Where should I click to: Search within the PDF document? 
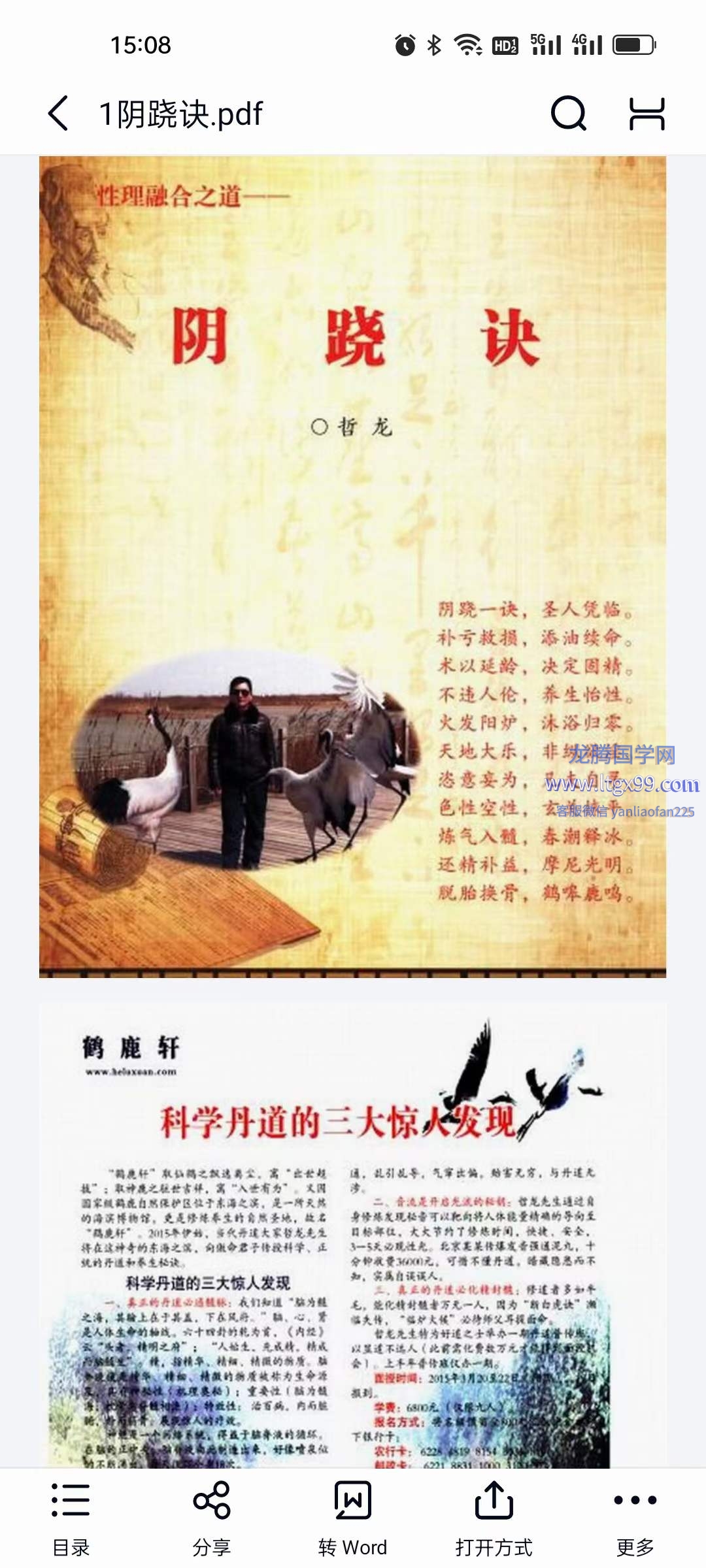click(x=568, y=114)
